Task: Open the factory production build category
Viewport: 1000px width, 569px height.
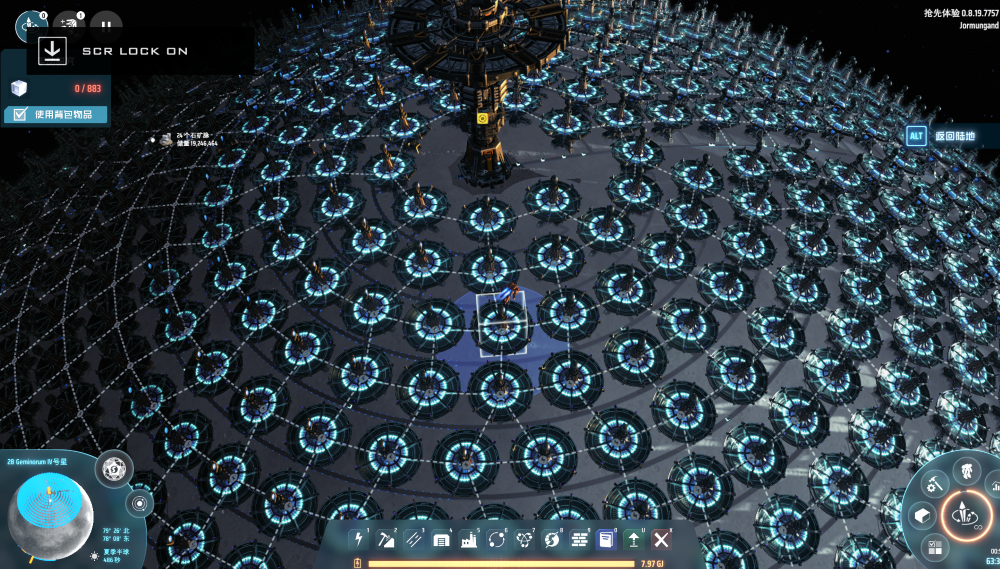Action: (x=469, y=540)
